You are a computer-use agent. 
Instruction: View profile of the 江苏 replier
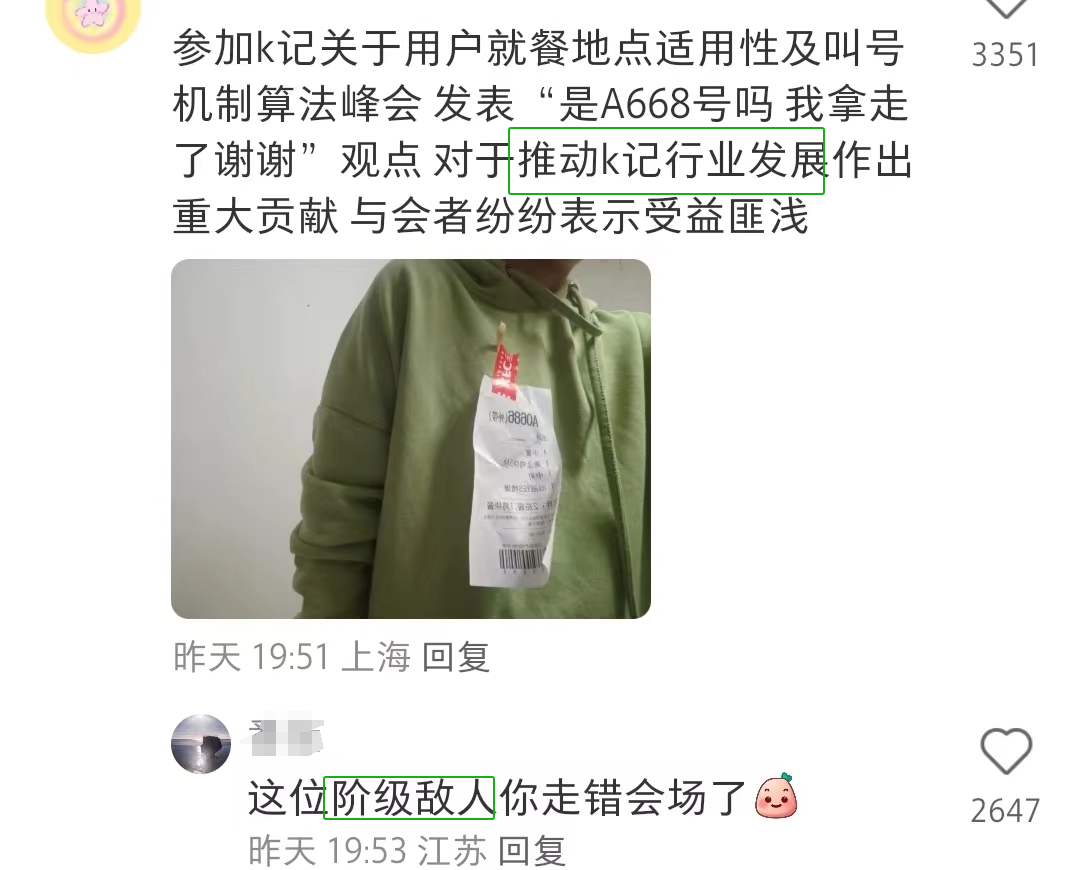(201, 744)
